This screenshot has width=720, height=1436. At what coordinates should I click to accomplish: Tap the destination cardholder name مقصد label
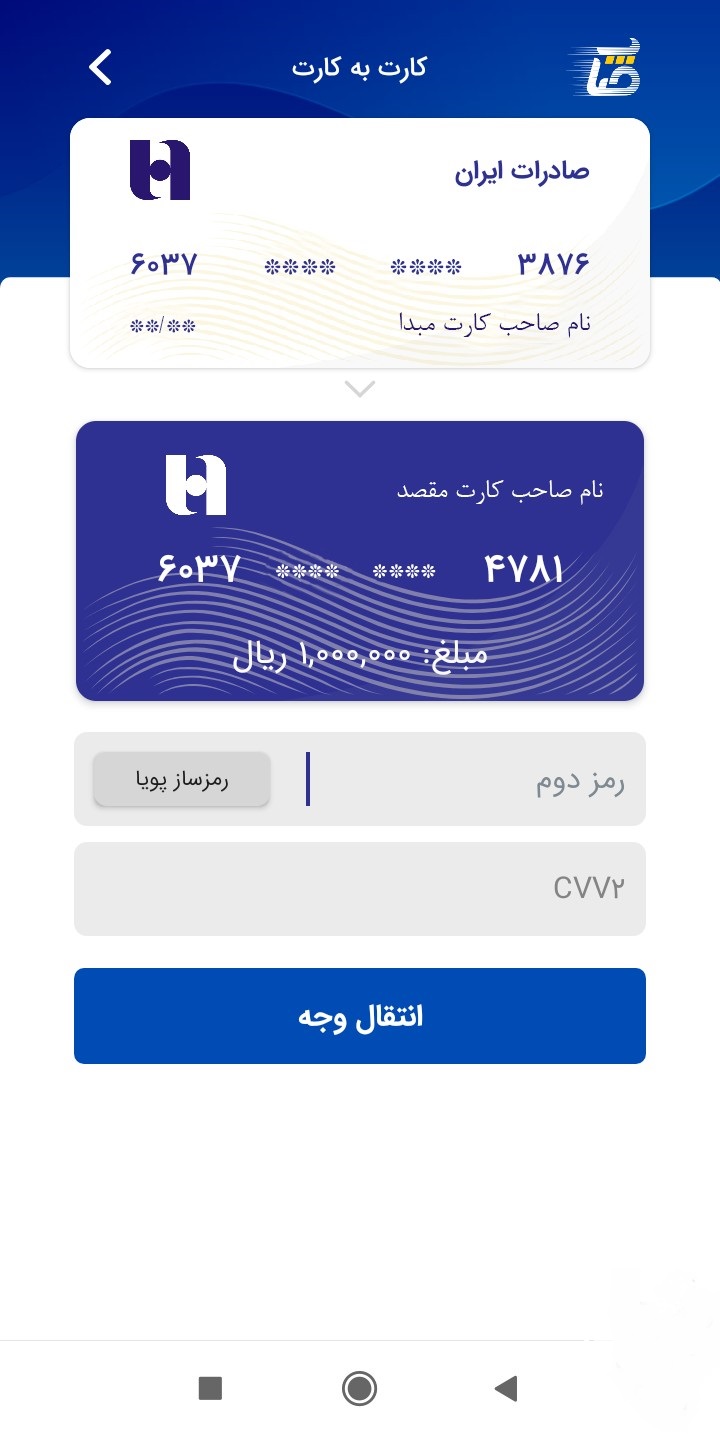pyautogui.click(x=502, y=487)
